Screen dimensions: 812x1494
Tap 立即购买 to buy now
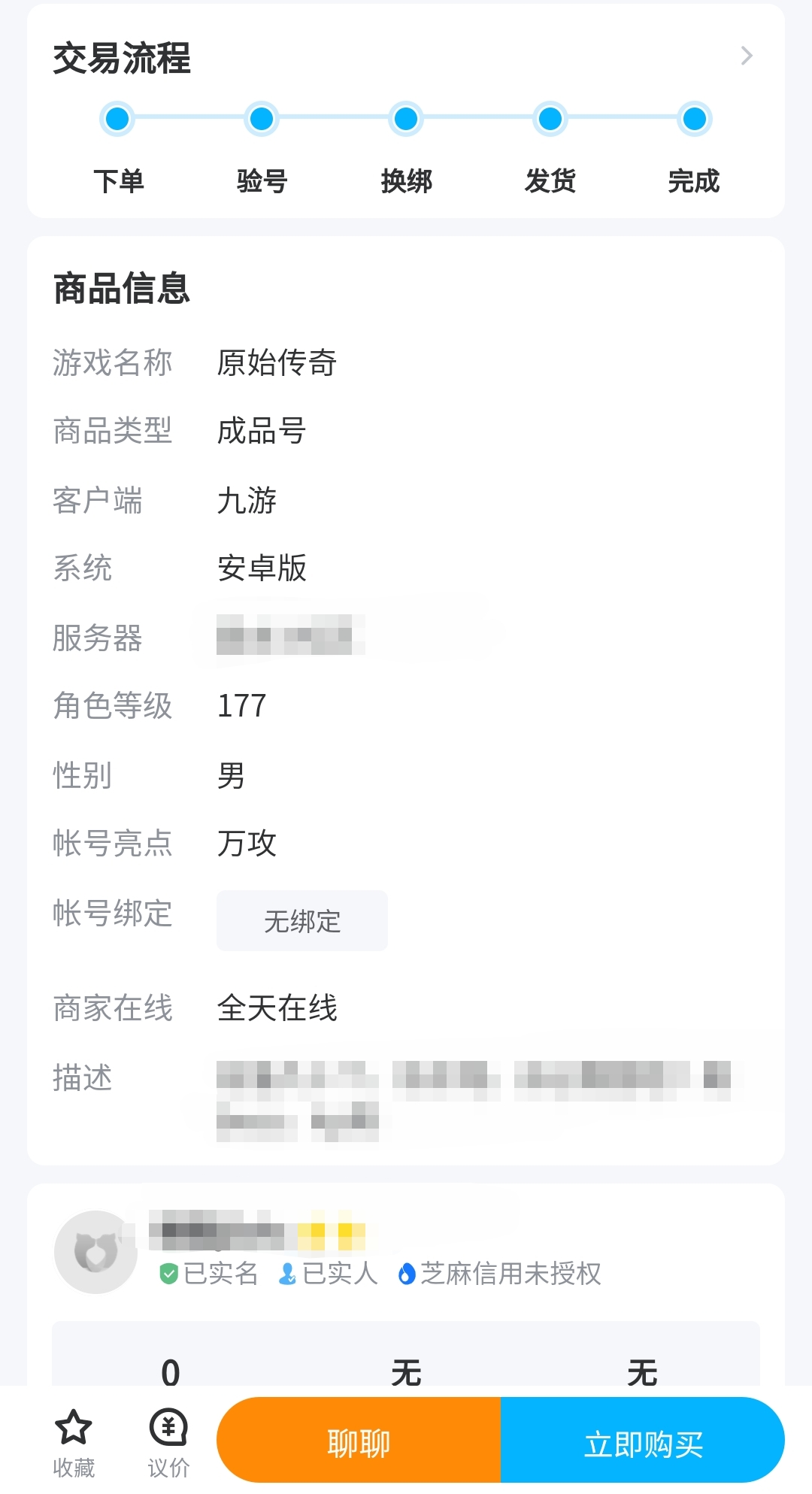coord(643,1440)
